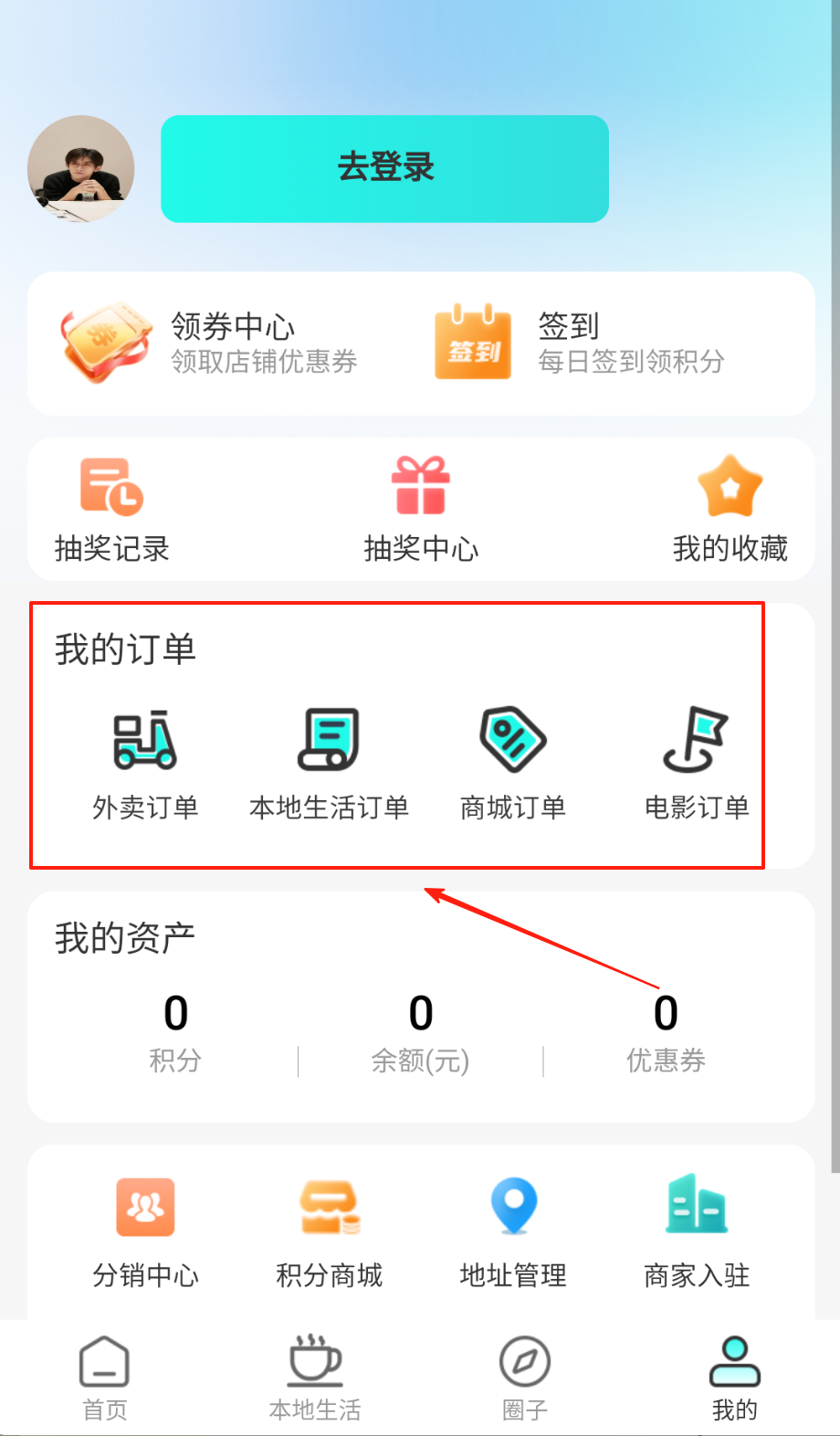Open 电影订单 movie orders
This screenshot has height=1436, width=840.
coord(697,764)
